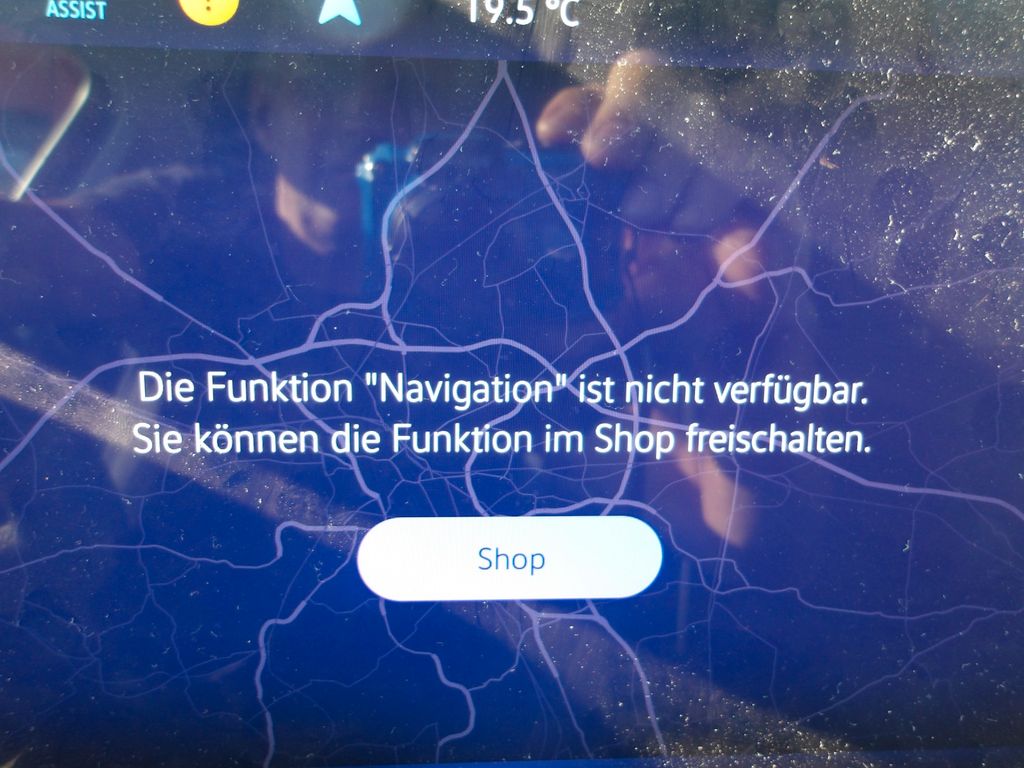Tap the navigation arrow icon

340,12
